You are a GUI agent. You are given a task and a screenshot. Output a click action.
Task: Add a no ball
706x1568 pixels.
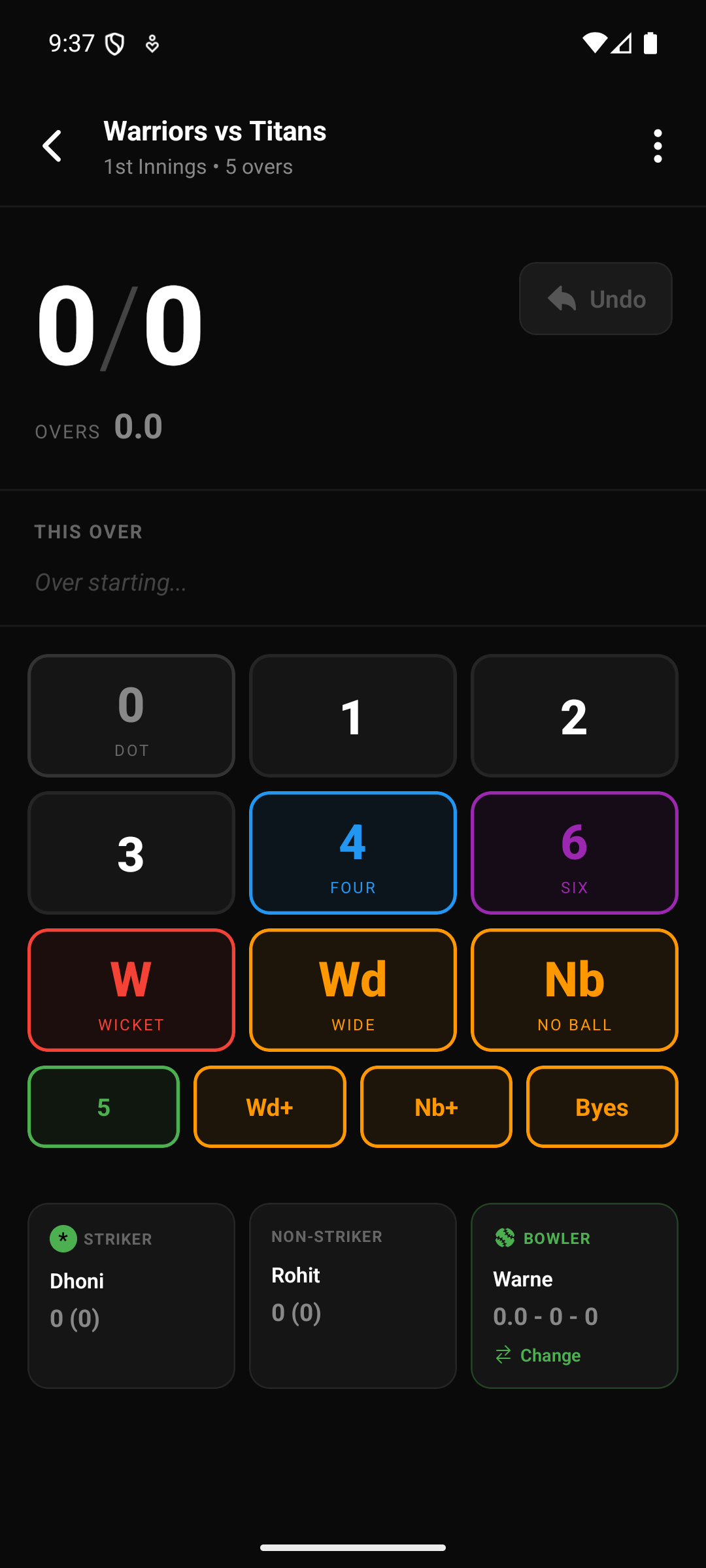(x=574, y=990)
